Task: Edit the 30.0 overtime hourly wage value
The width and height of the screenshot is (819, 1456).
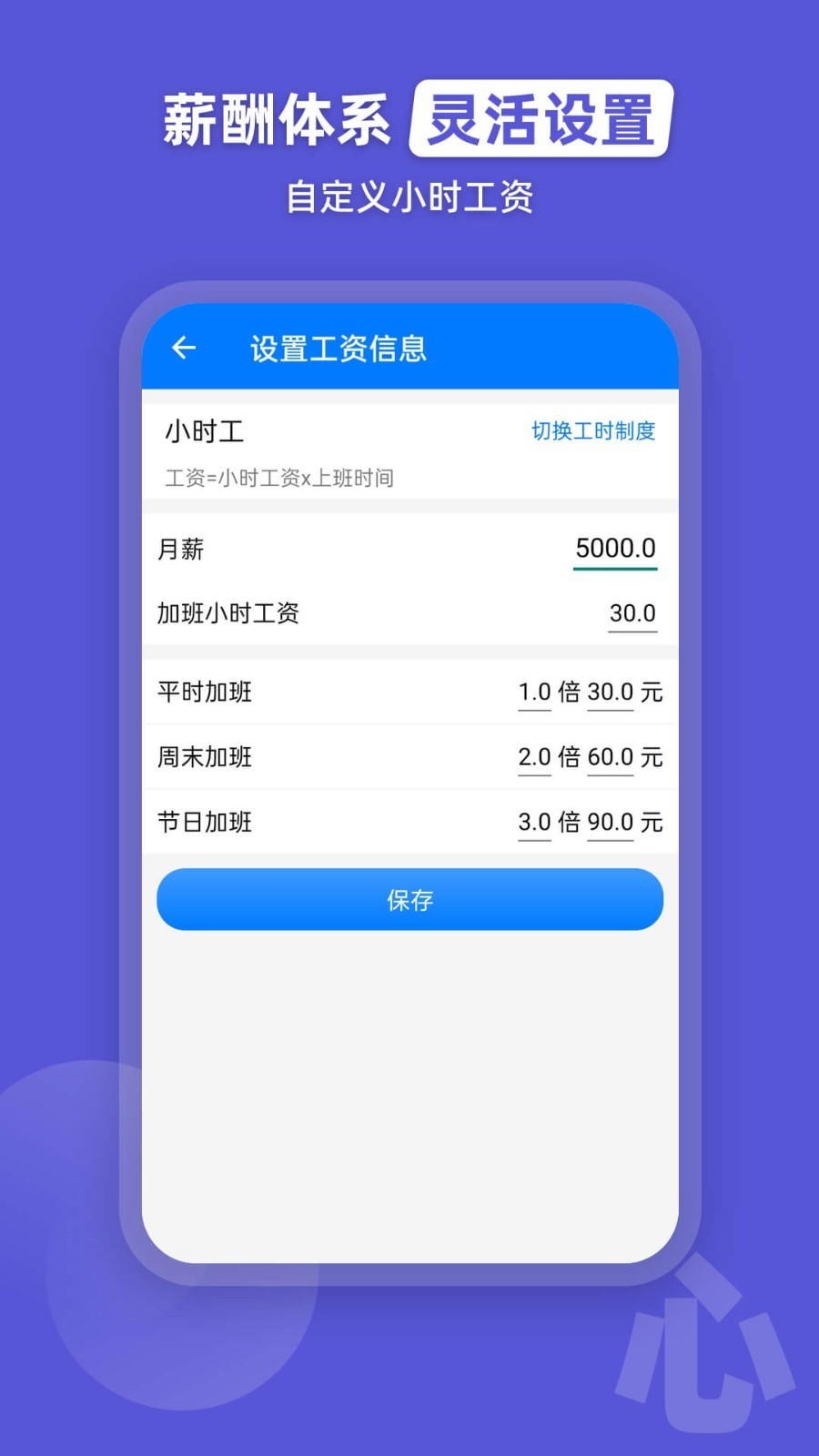Action: tap(632, 614)
